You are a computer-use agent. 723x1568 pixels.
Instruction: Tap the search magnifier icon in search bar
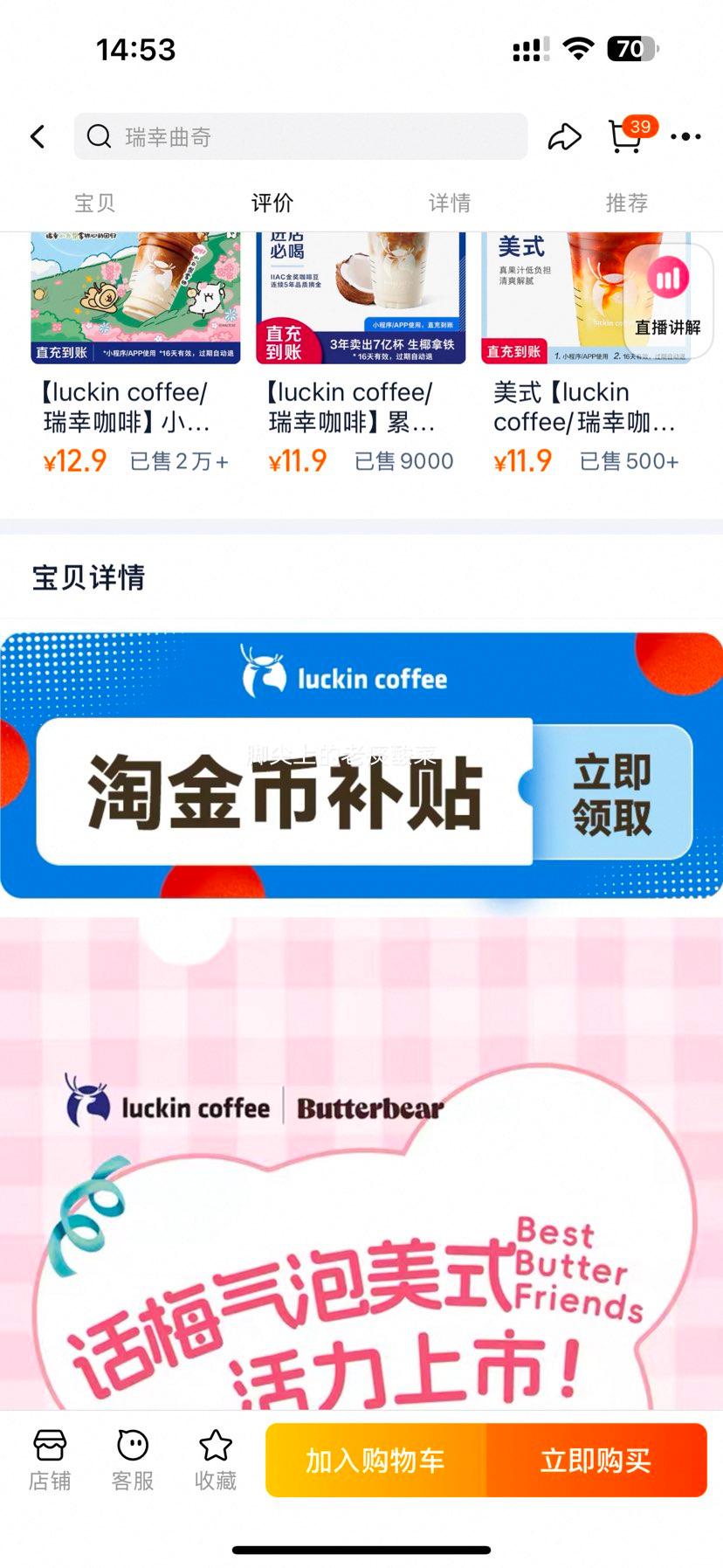[x=99, y=136]
